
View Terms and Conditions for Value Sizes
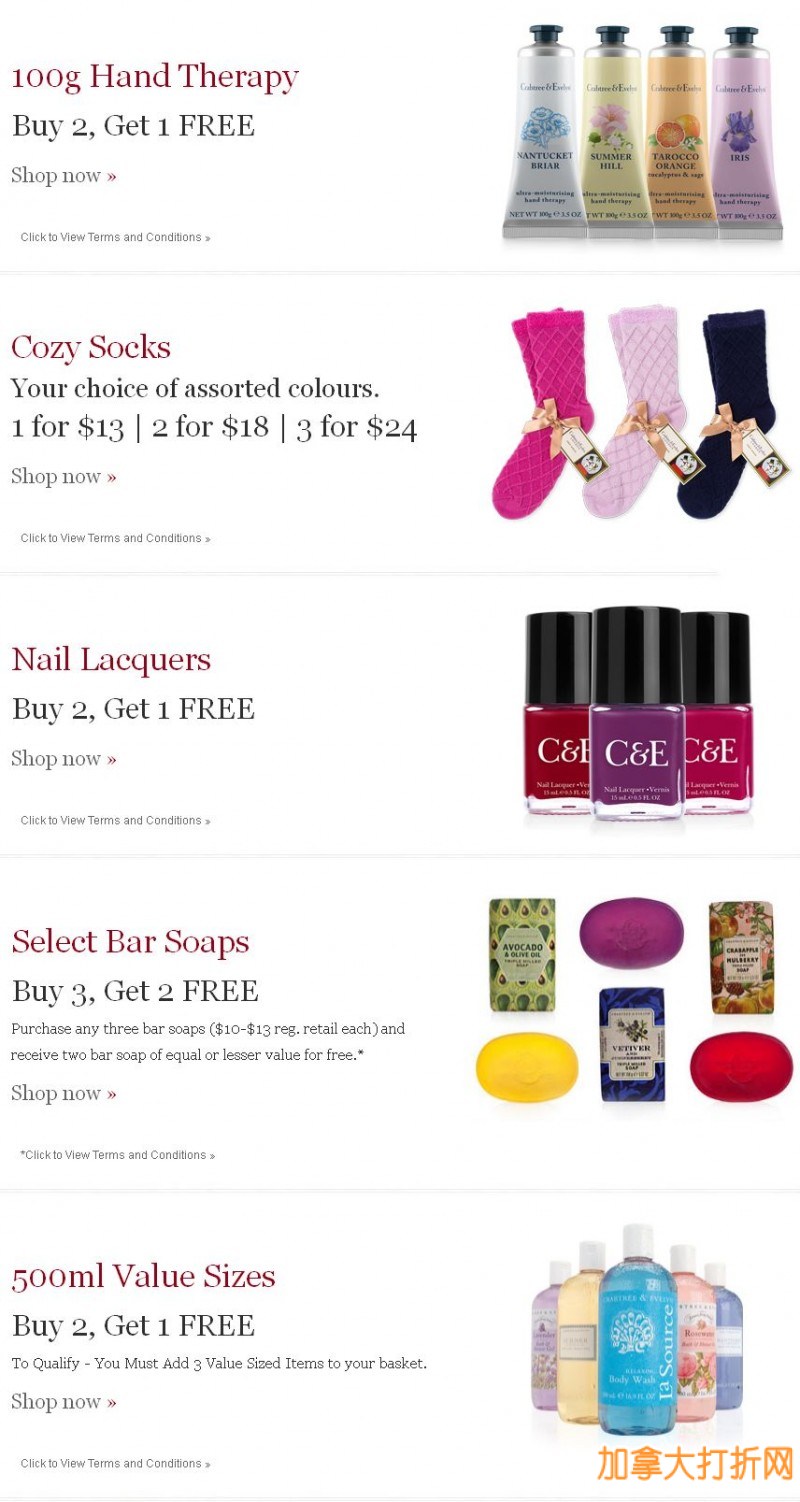click(x=115, y=1464)
